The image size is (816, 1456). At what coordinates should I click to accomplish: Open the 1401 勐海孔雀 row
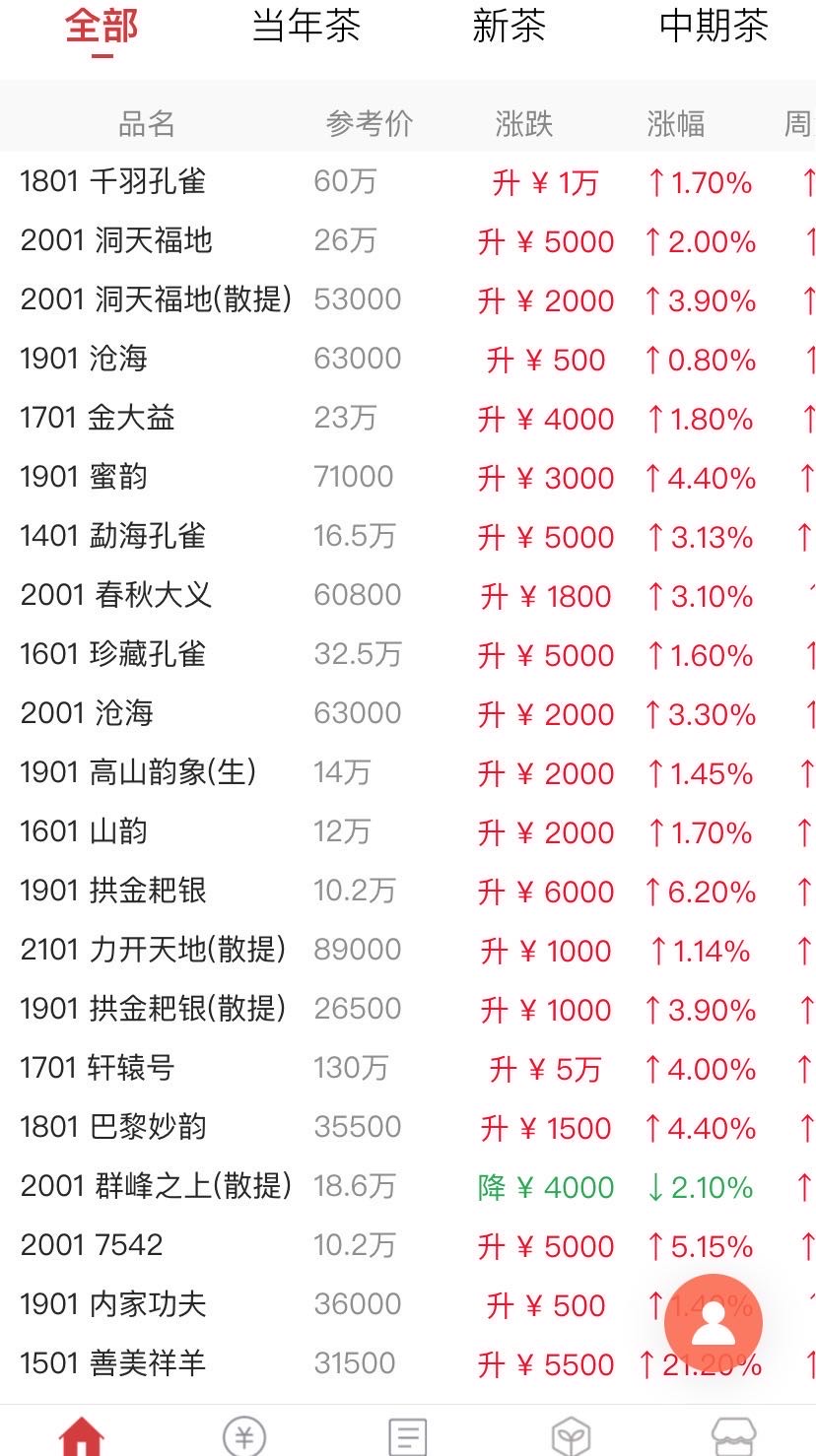408,536
